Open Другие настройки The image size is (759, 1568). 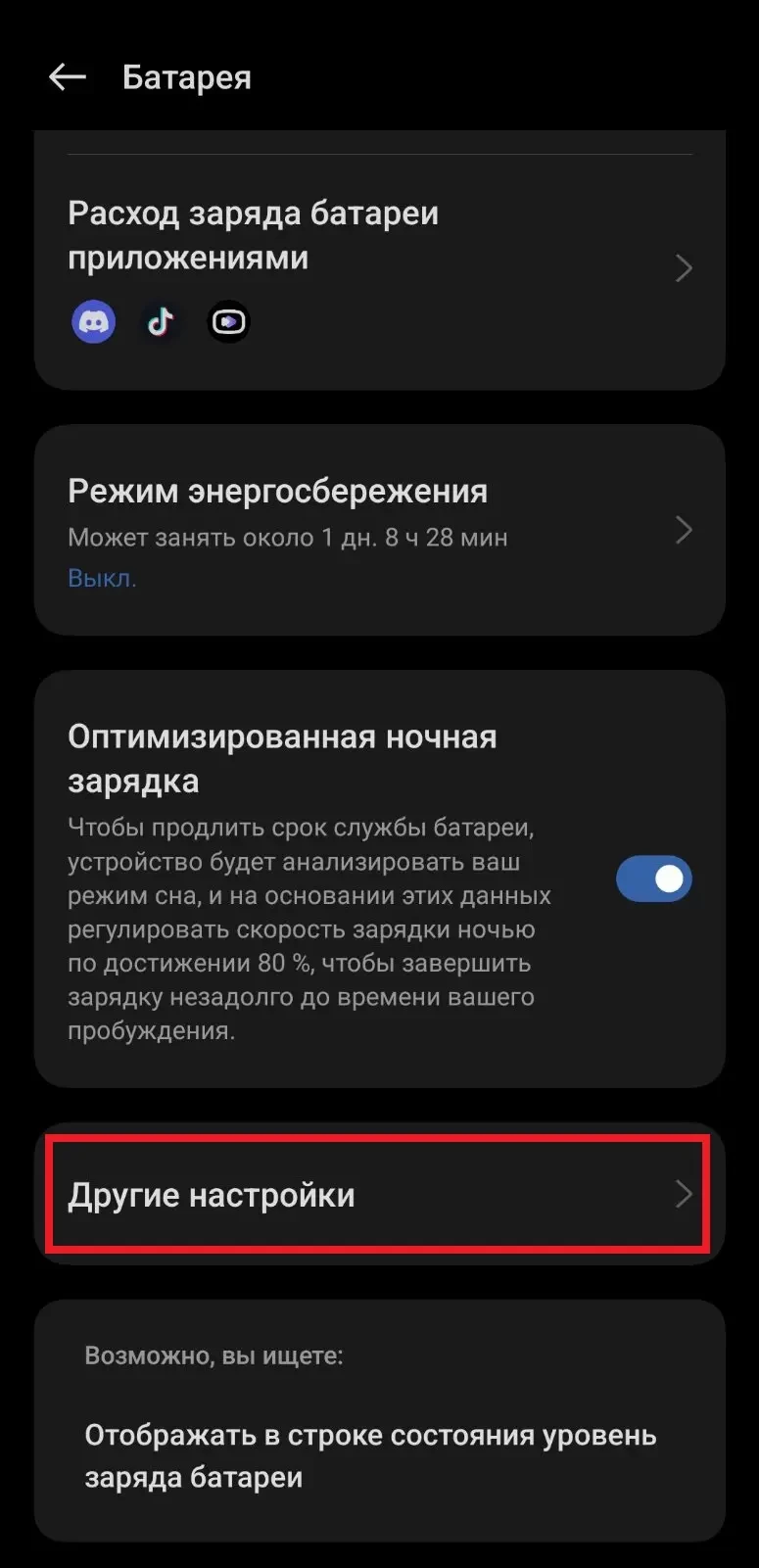[x=379, y=1194]
